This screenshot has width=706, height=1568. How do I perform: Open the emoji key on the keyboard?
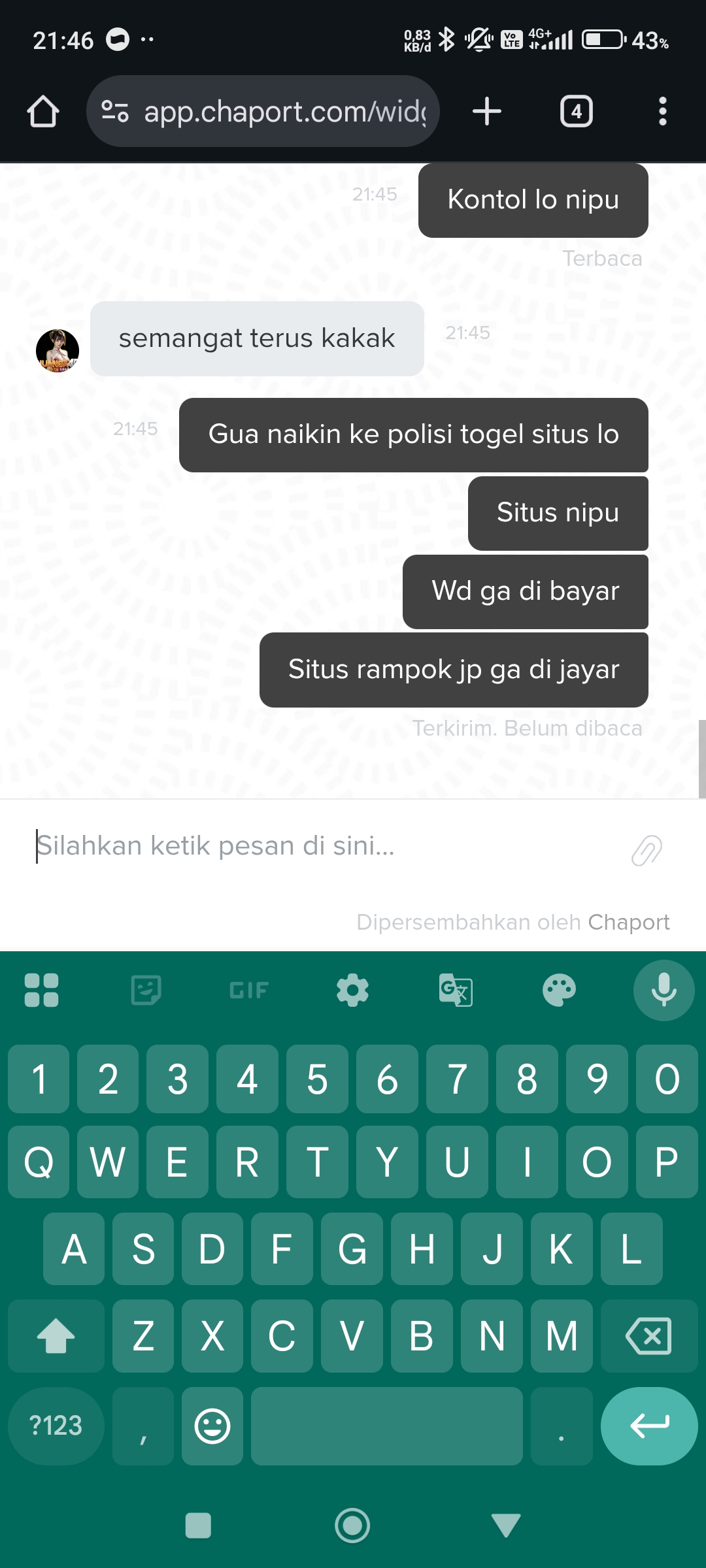[212, 1426]
